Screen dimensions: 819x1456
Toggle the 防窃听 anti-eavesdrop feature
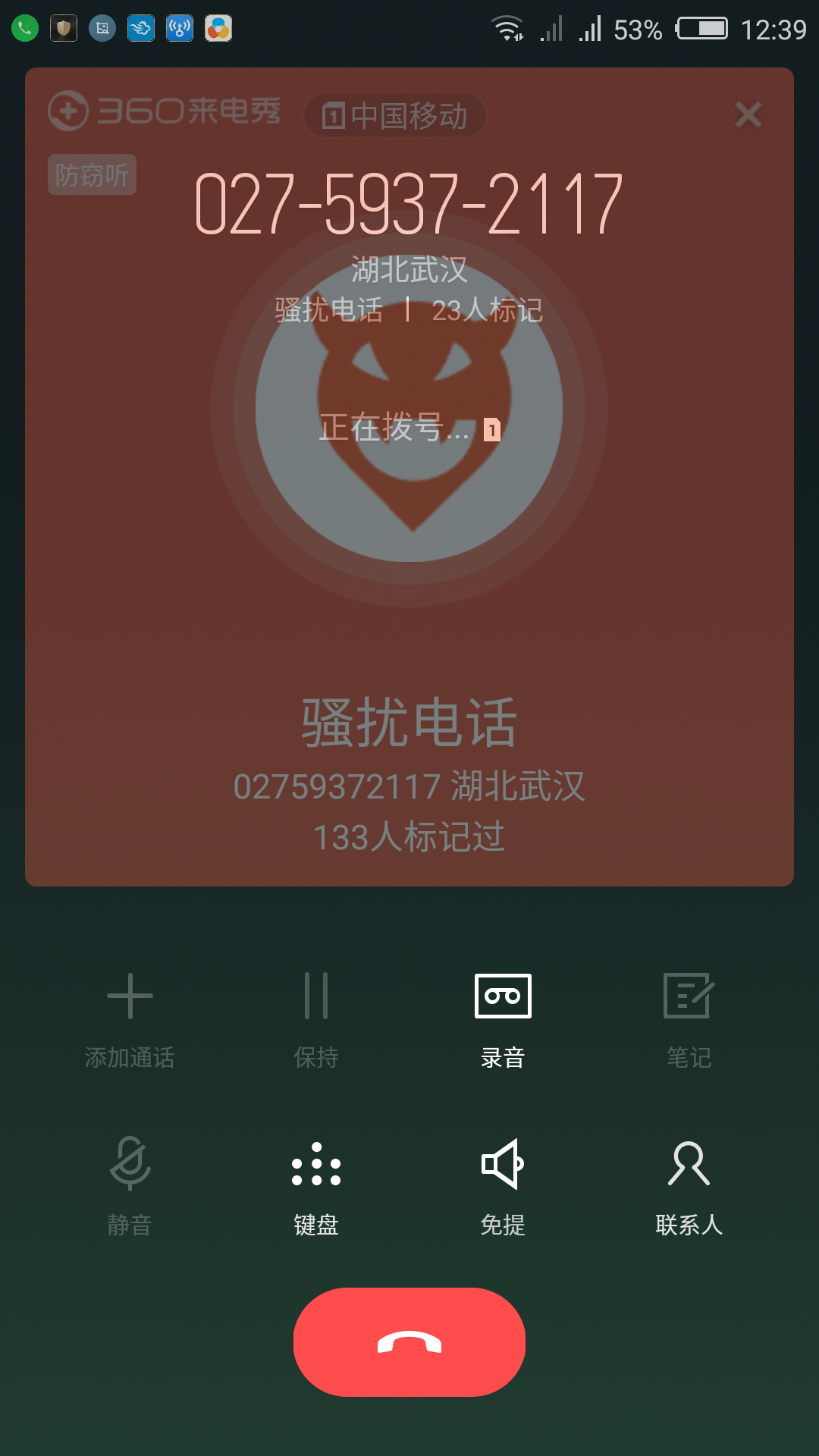[92, 174]
